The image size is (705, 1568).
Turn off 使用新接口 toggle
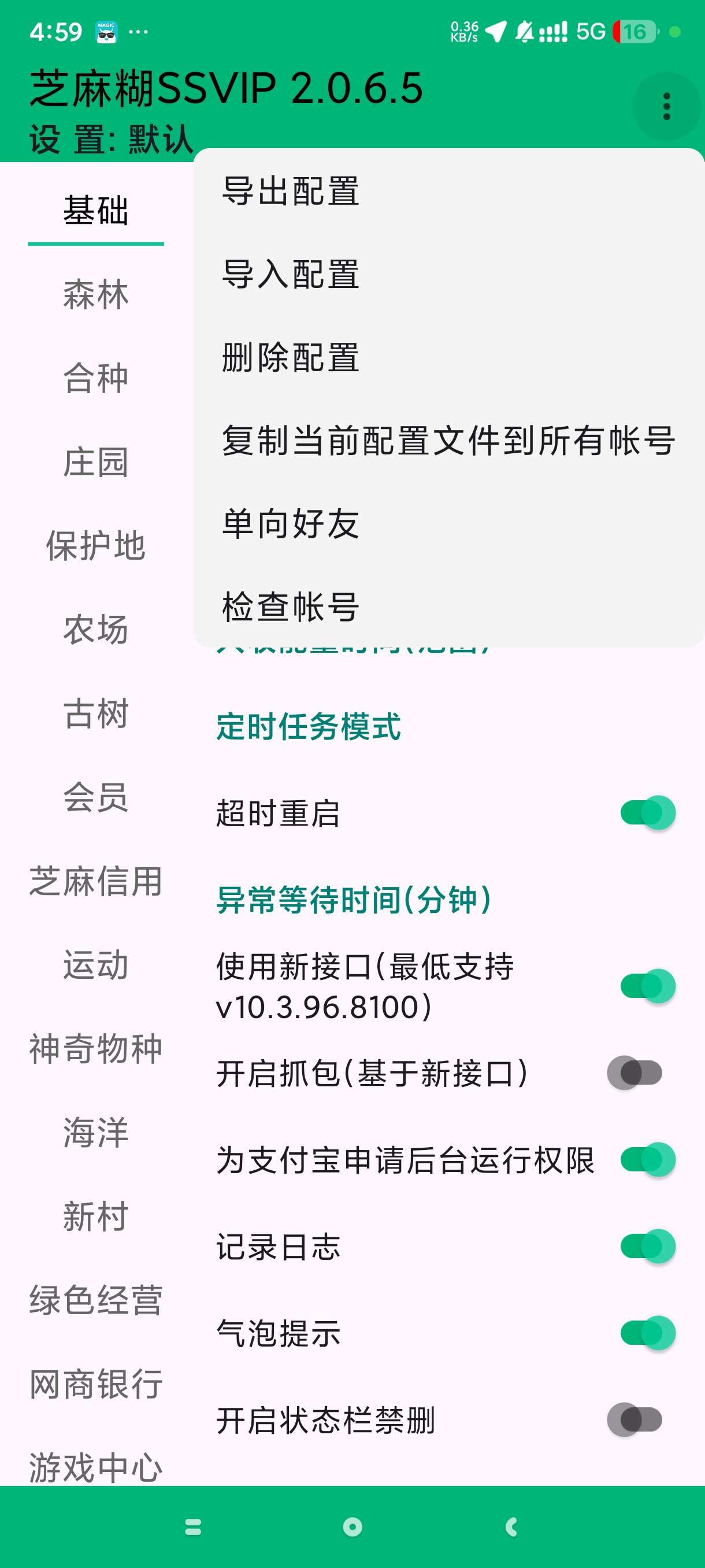[647, 986]
